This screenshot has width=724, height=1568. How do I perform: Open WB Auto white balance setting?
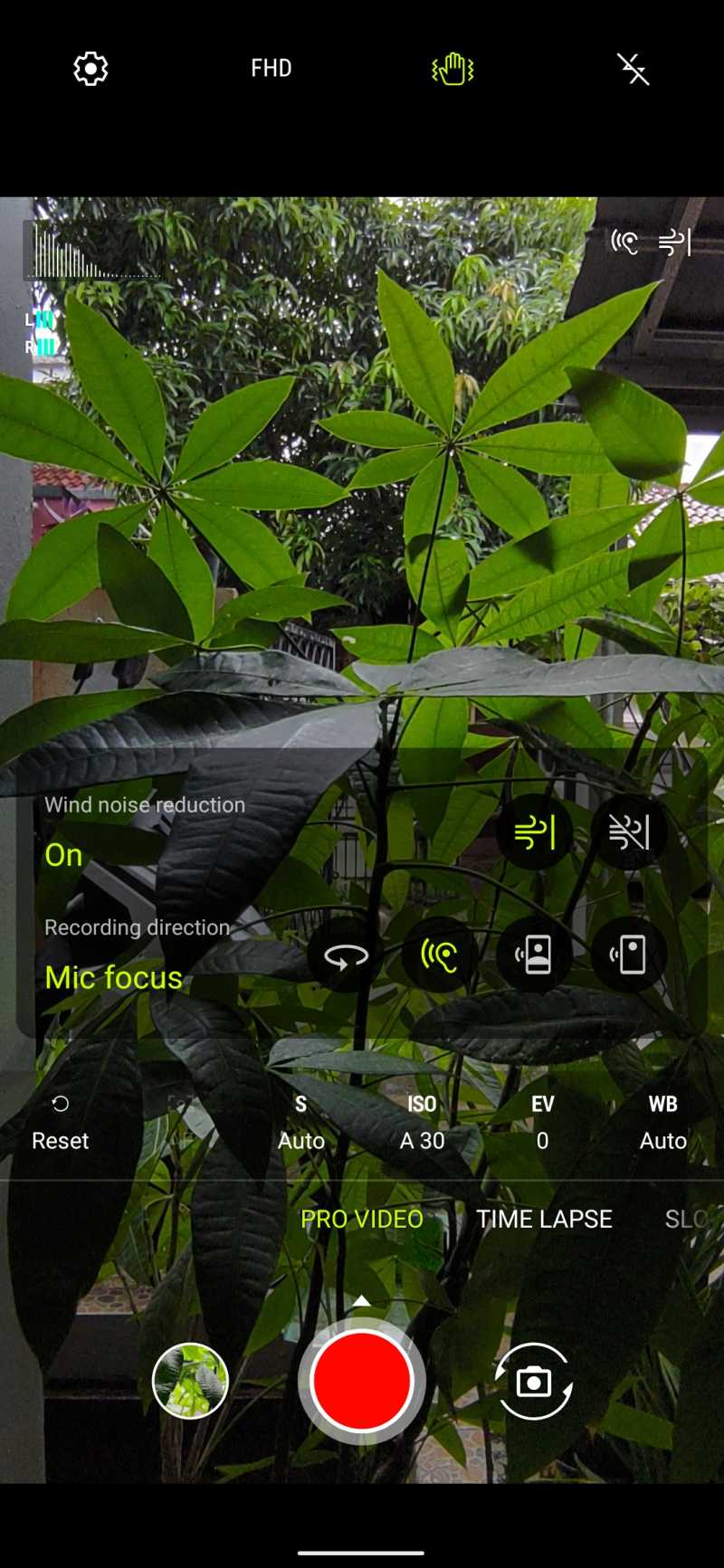pos(662,1124)
